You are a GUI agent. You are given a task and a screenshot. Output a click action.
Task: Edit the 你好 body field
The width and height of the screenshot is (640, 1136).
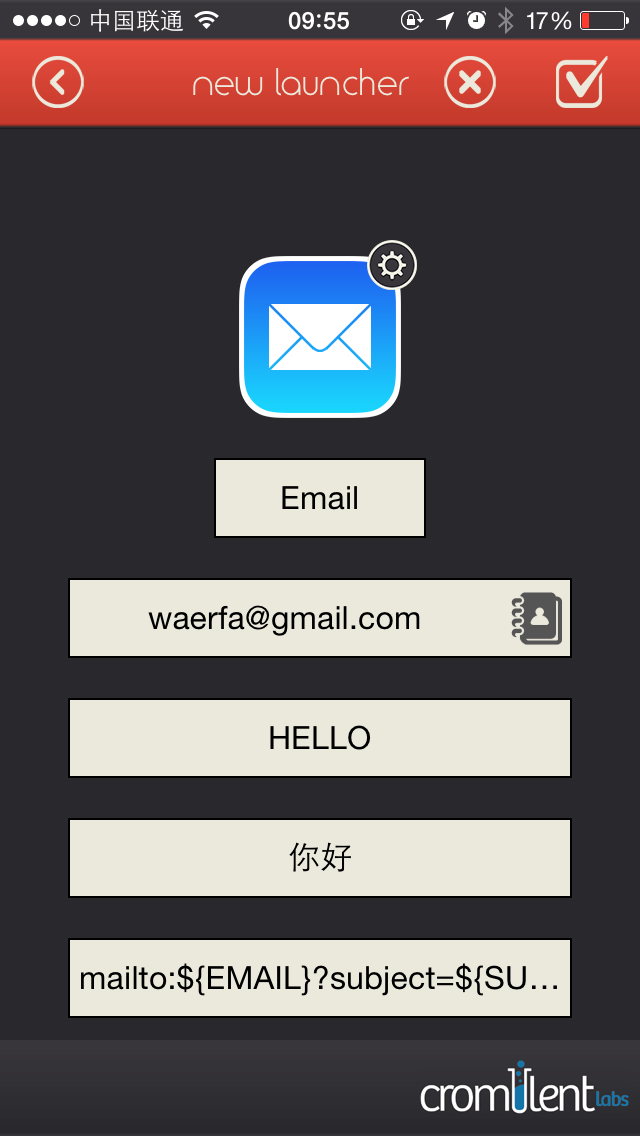point(320,858)
